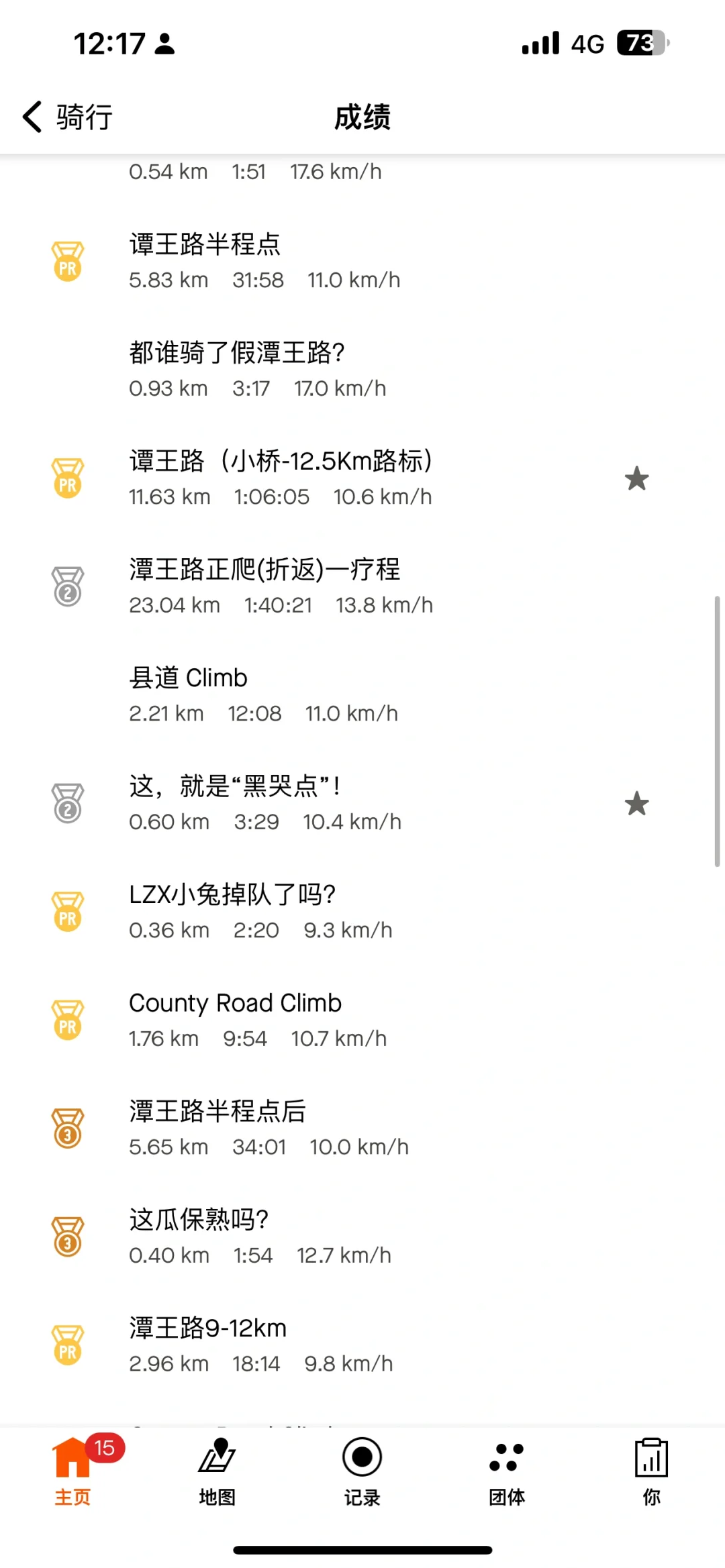Open segment 潭王路9-12km

(x=362, y=1345)
